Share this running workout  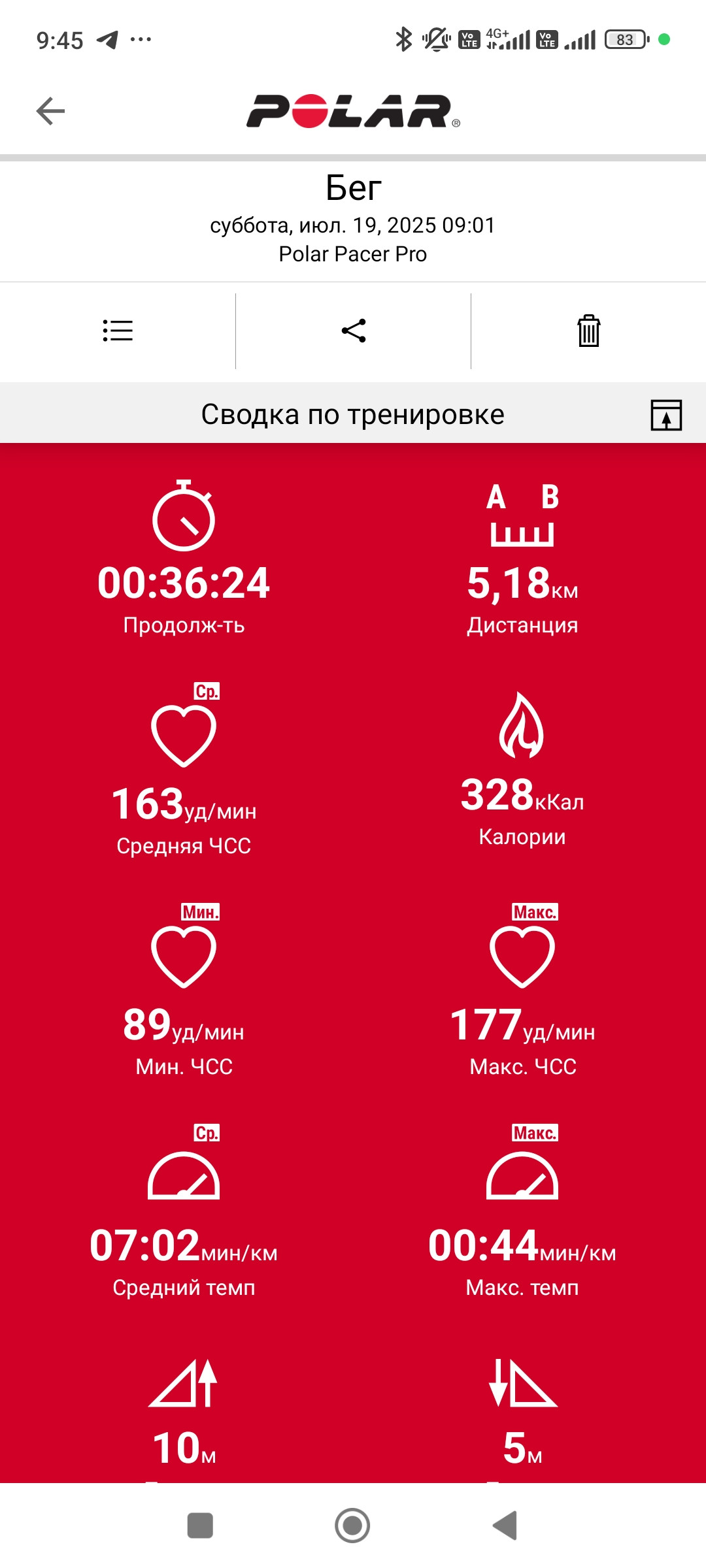click(x=354, y=331)
